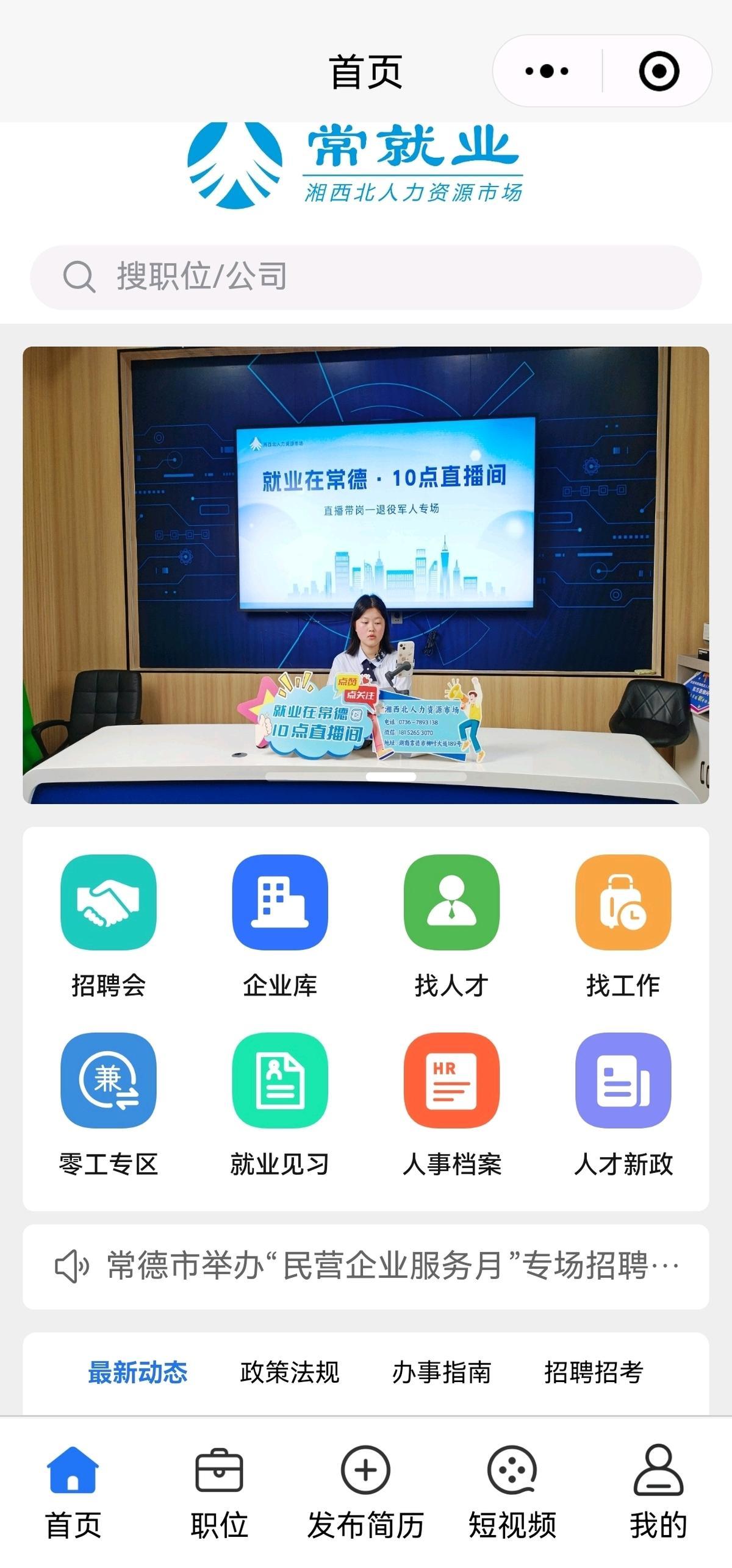View 人才新政 talent policies
Screen dimensions: 732x1568
[623, 1103]
